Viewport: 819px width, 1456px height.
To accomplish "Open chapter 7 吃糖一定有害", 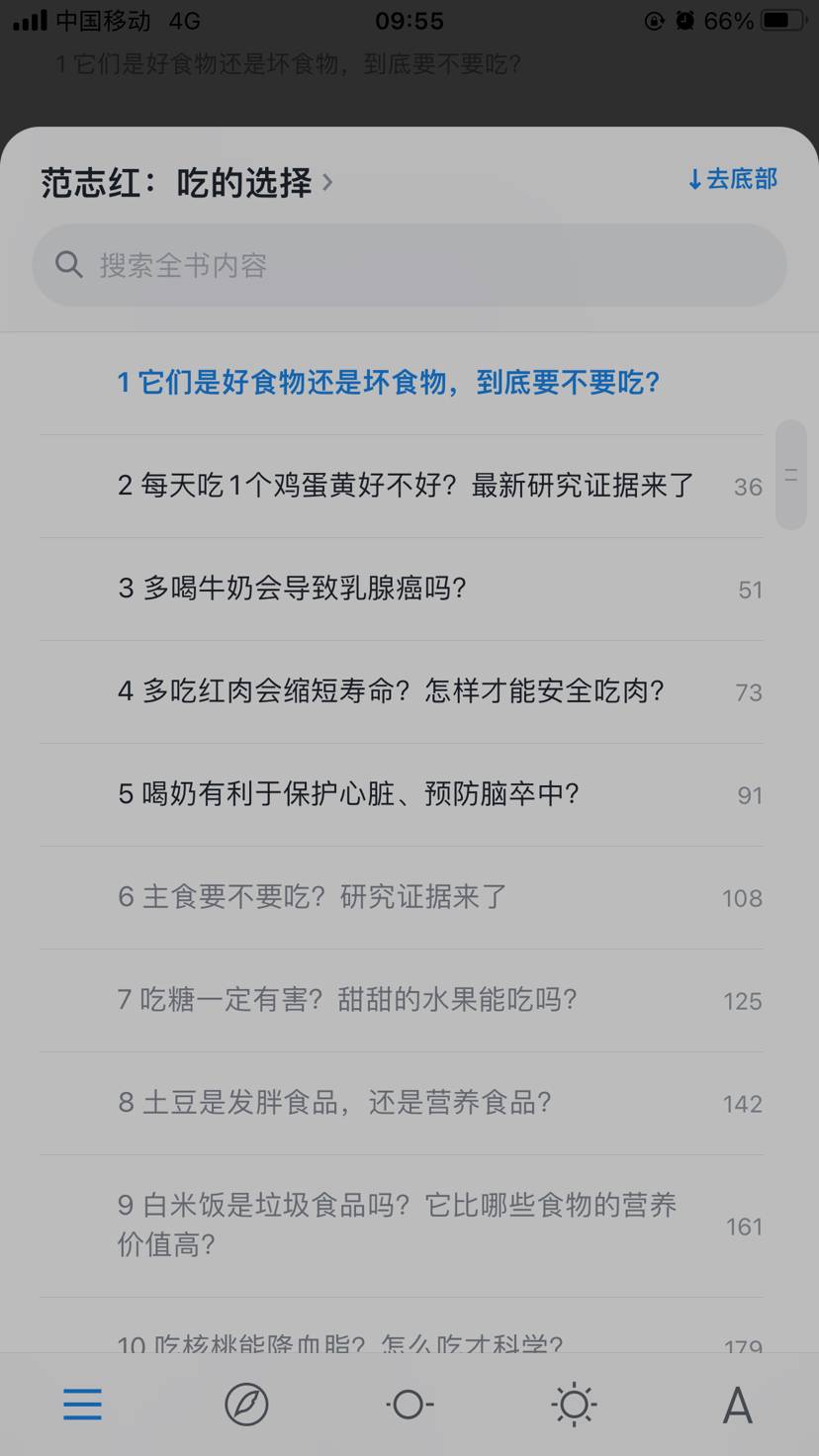I will (x=346, y=1000).
